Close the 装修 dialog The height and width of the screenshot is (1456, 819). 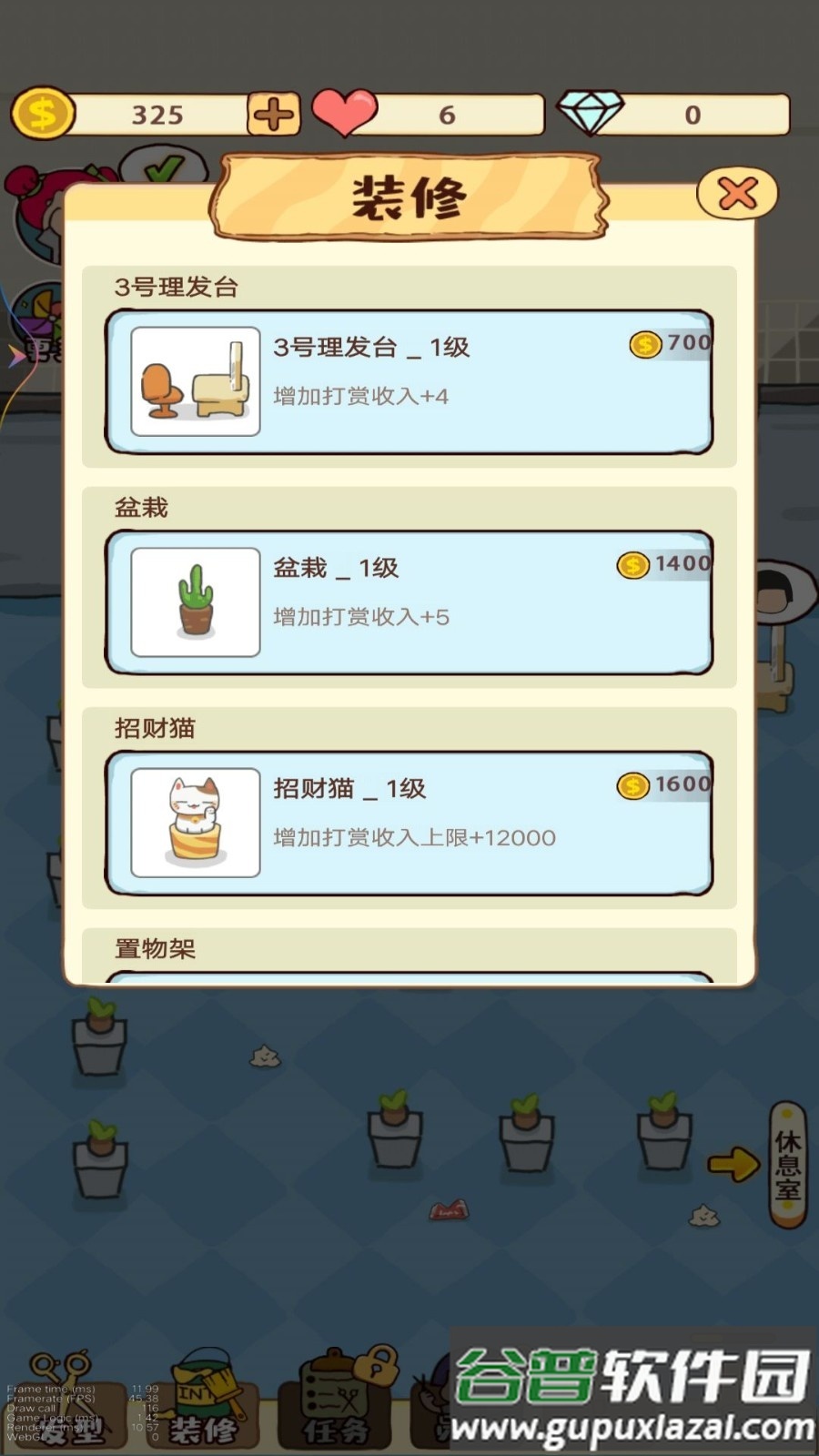pyautogui.click(x=737, y=194)
